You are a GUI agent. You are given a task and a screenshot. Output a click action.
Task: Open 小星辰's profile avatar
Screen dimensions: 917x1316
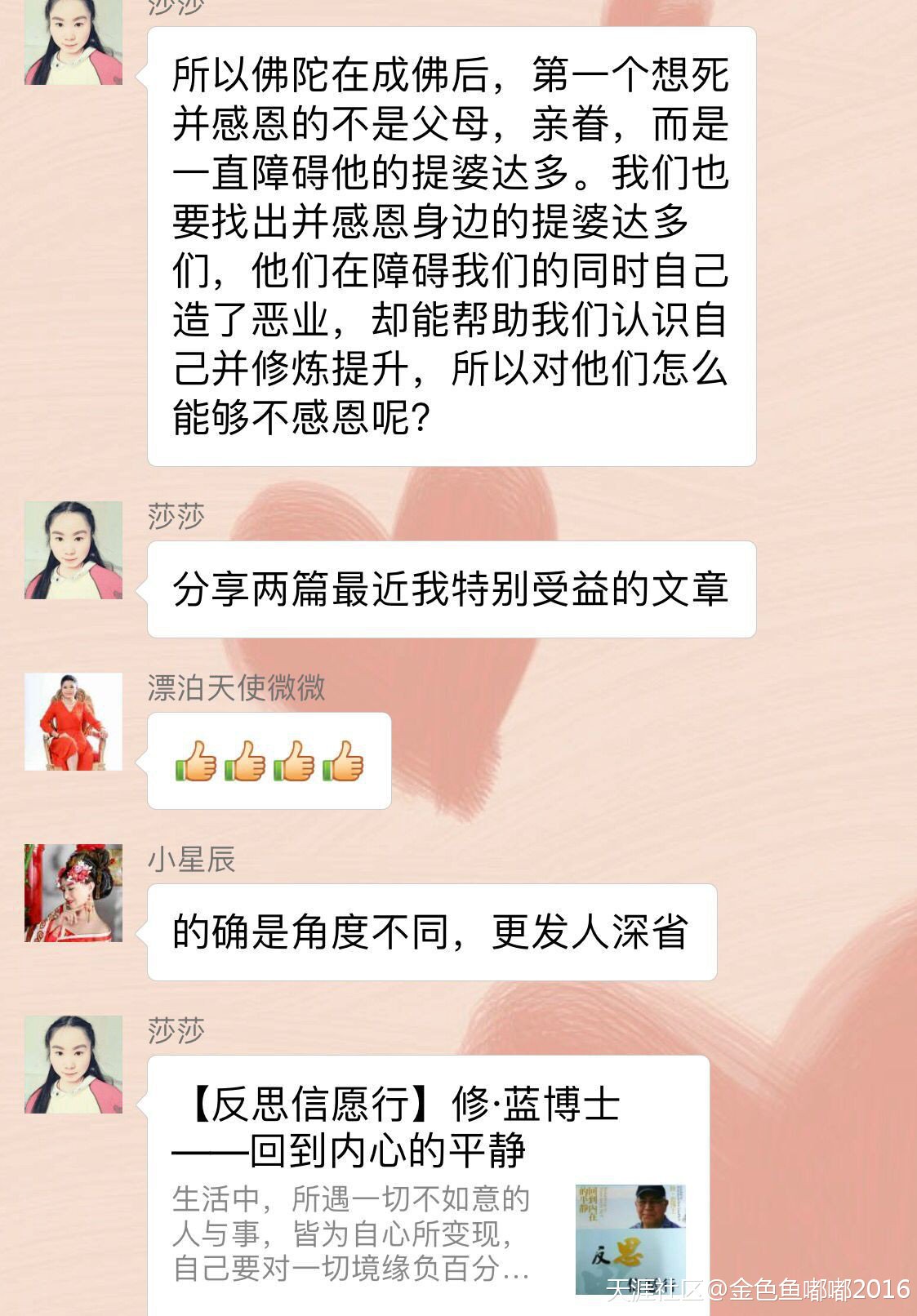(x=73, y=893)
